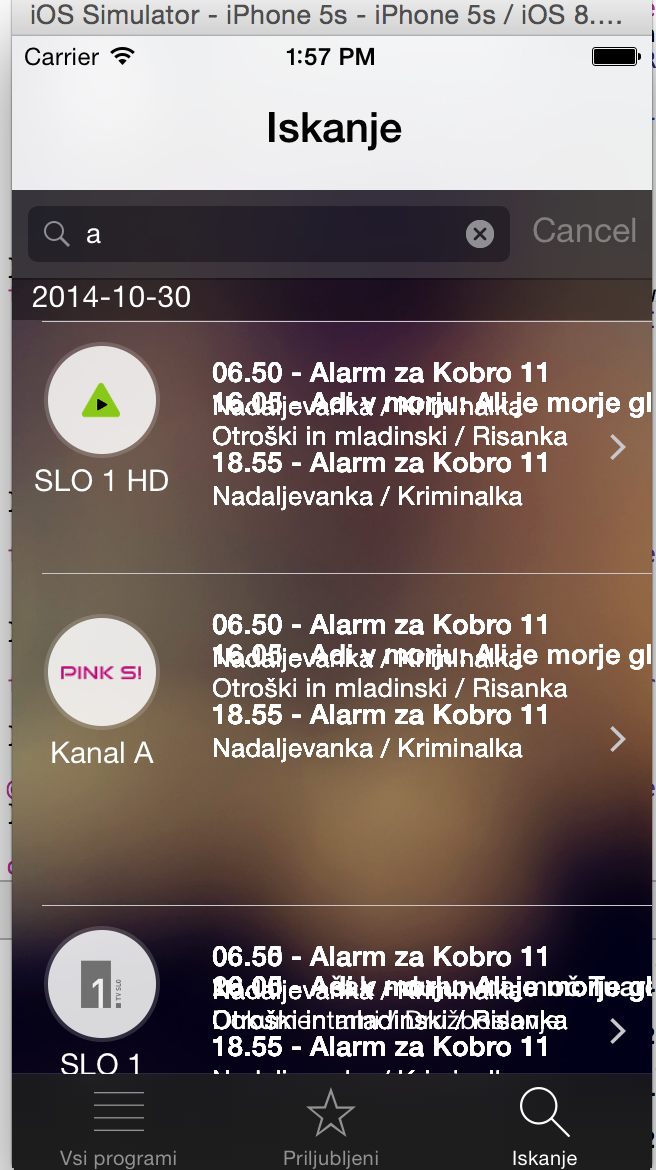Clear the search text field

[x=480, y=234]
